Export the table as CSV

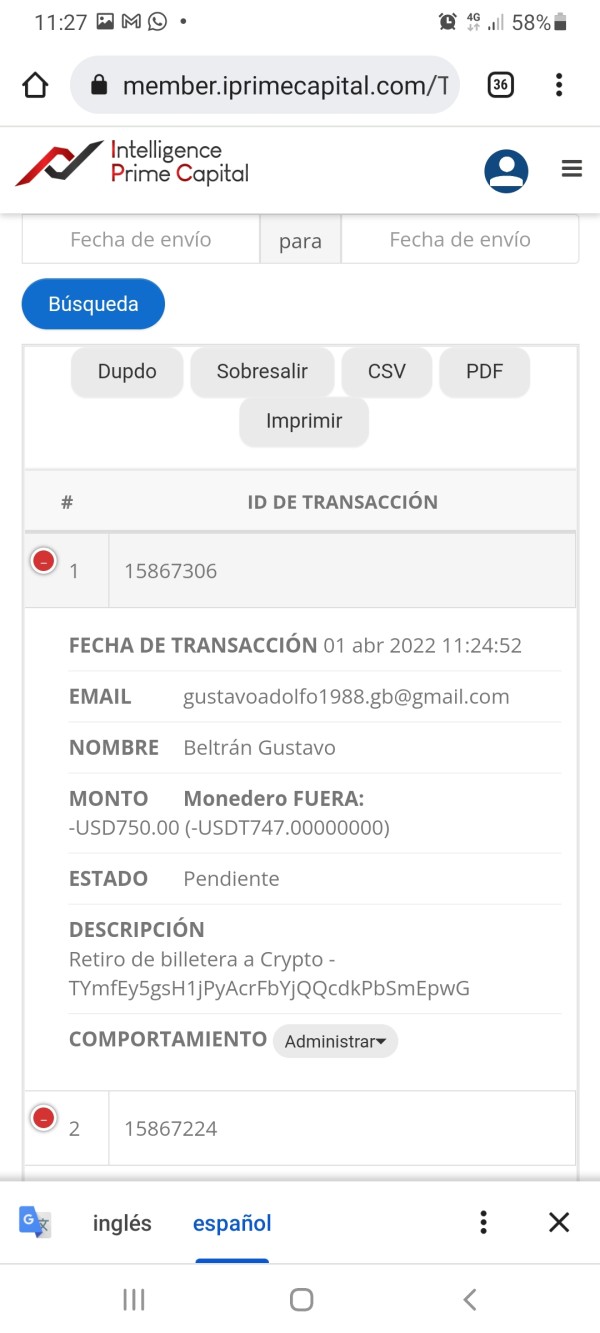point(387,372)
